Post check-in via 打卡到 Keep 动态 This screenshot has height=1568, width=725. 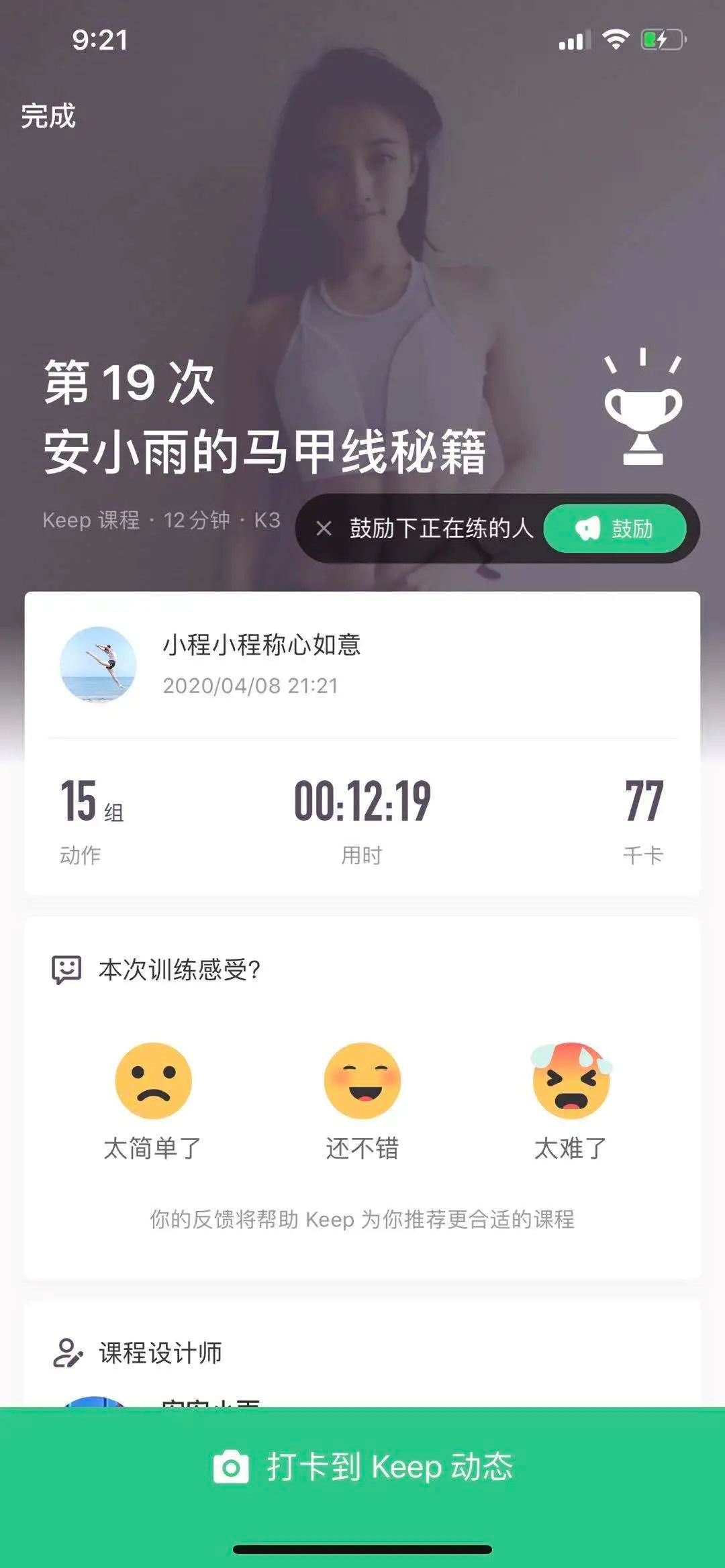click(362, 1467)
